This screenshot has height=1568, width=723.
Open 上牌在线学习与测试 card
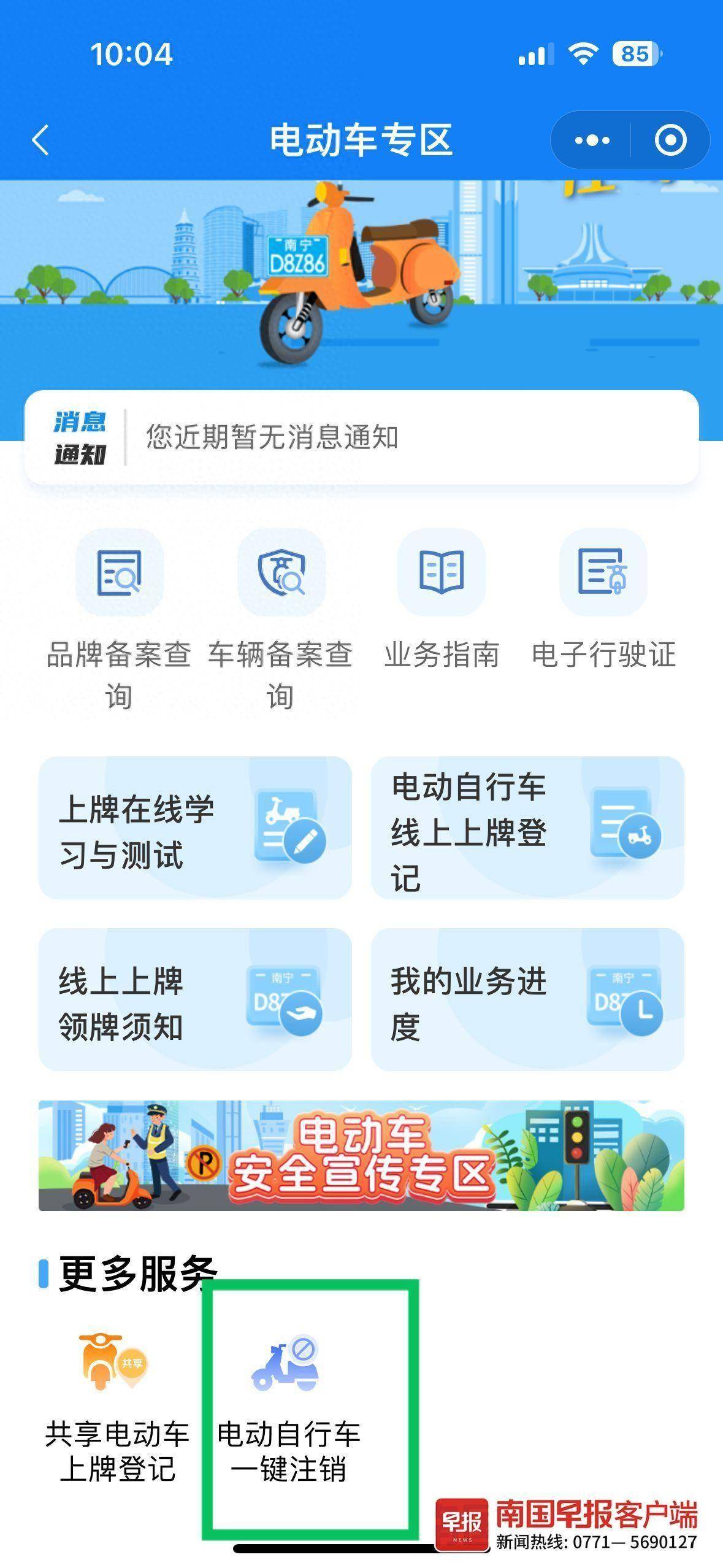tap(195, 832)
